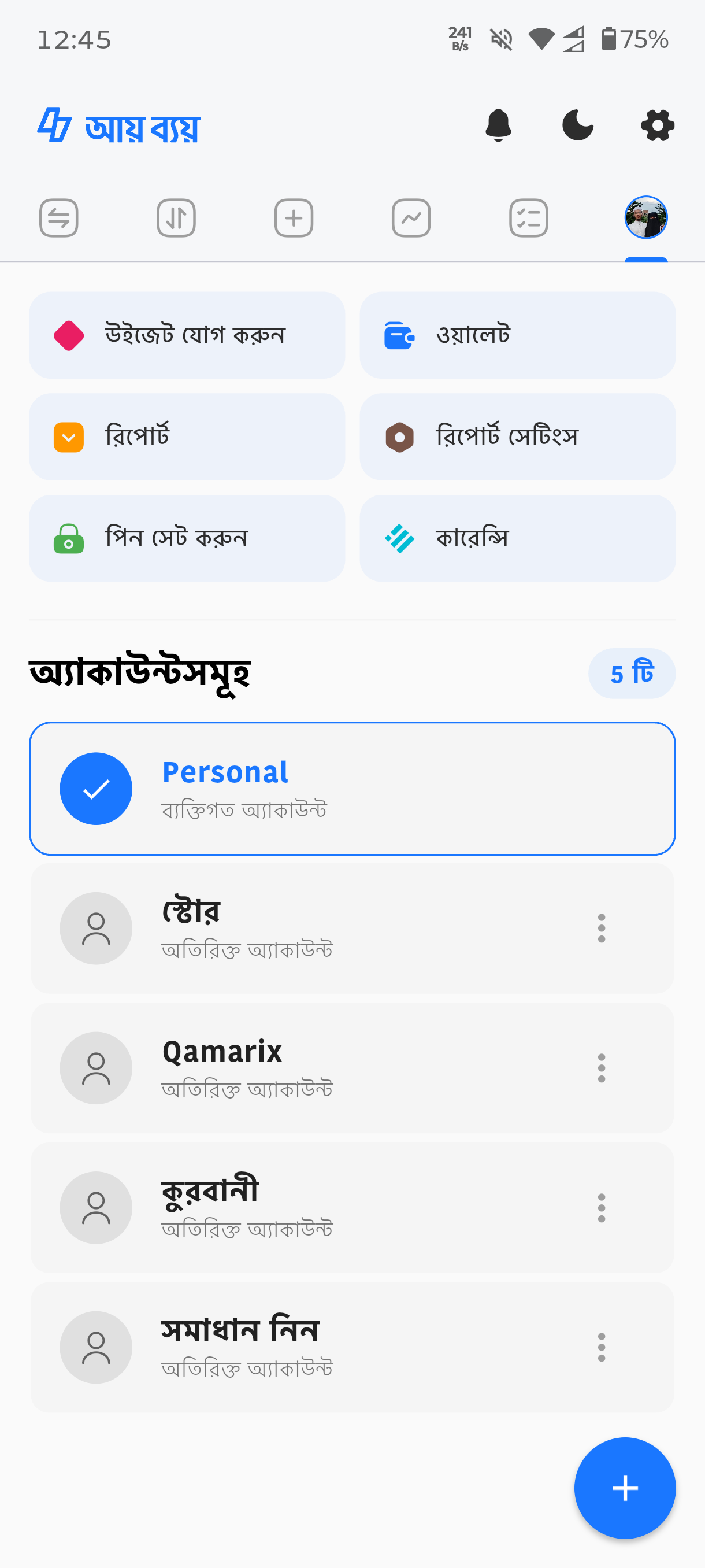Toggle dark mode with the moon icon
705x1568 pixels.
[x=577, y=125]
